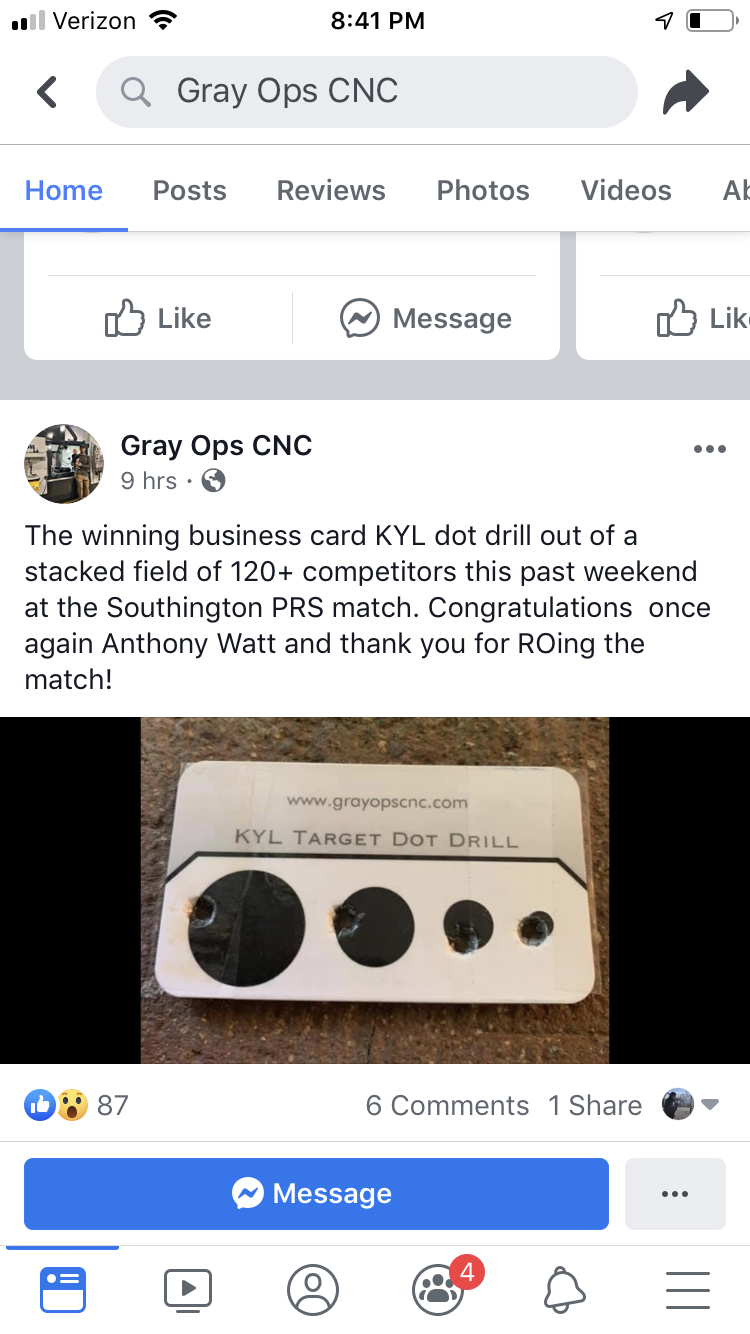Tap Message on the card above the post
This screenshot has height=1334, width=750.
[x=426, y=318]
